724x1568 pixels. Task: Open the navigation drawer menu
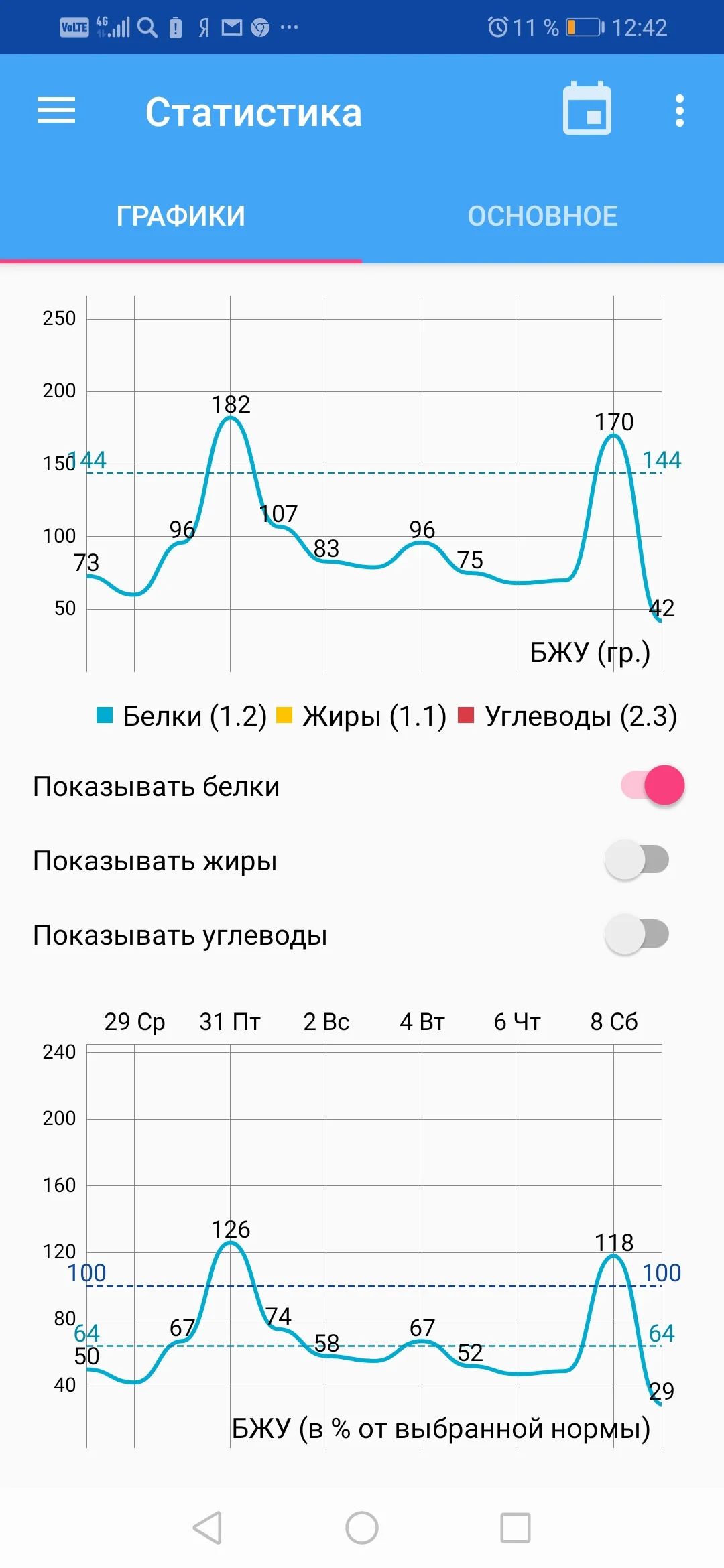(56, 111)
